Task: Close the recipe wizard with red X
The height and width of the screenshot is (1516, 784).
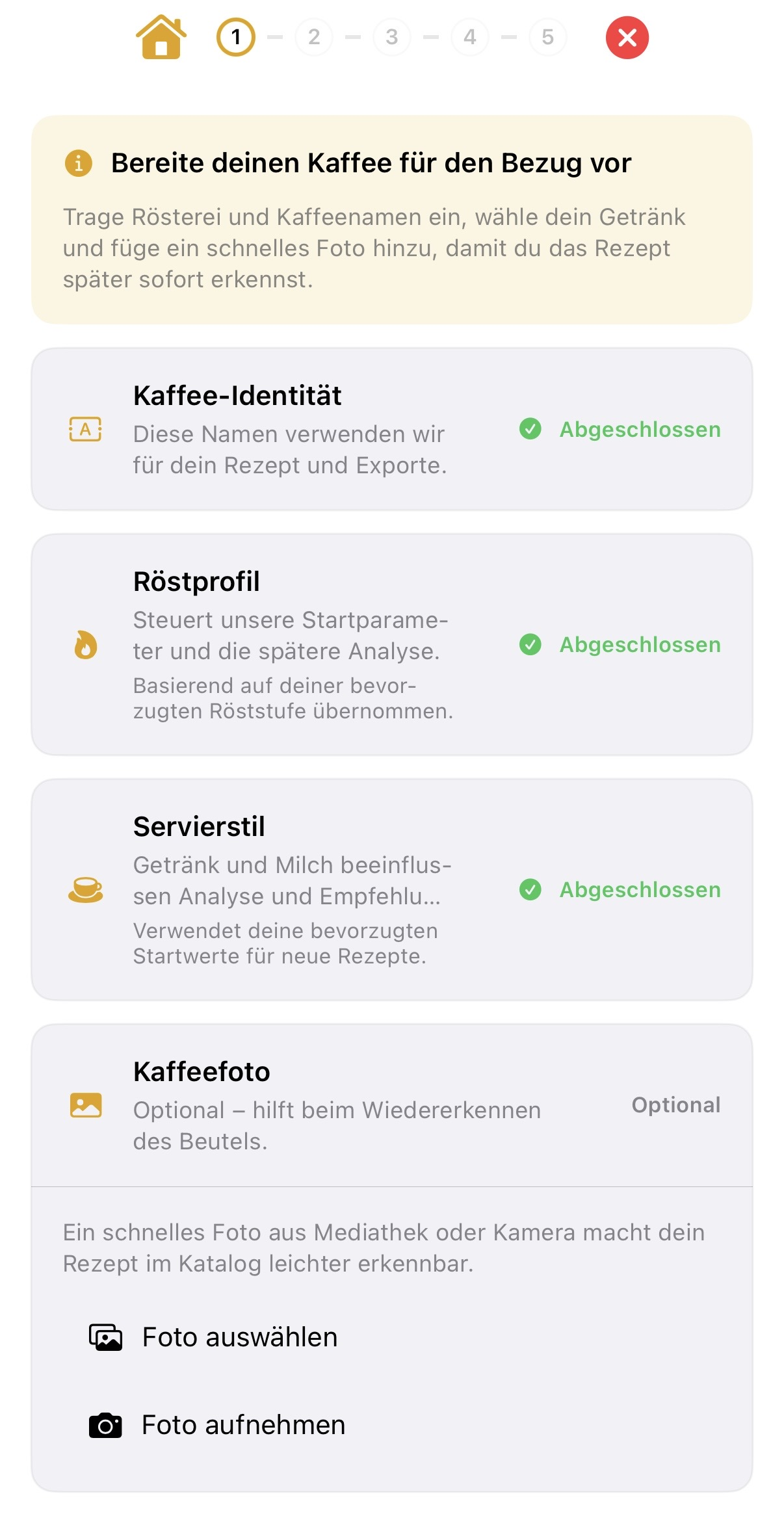Action: (x=627, y=38)
